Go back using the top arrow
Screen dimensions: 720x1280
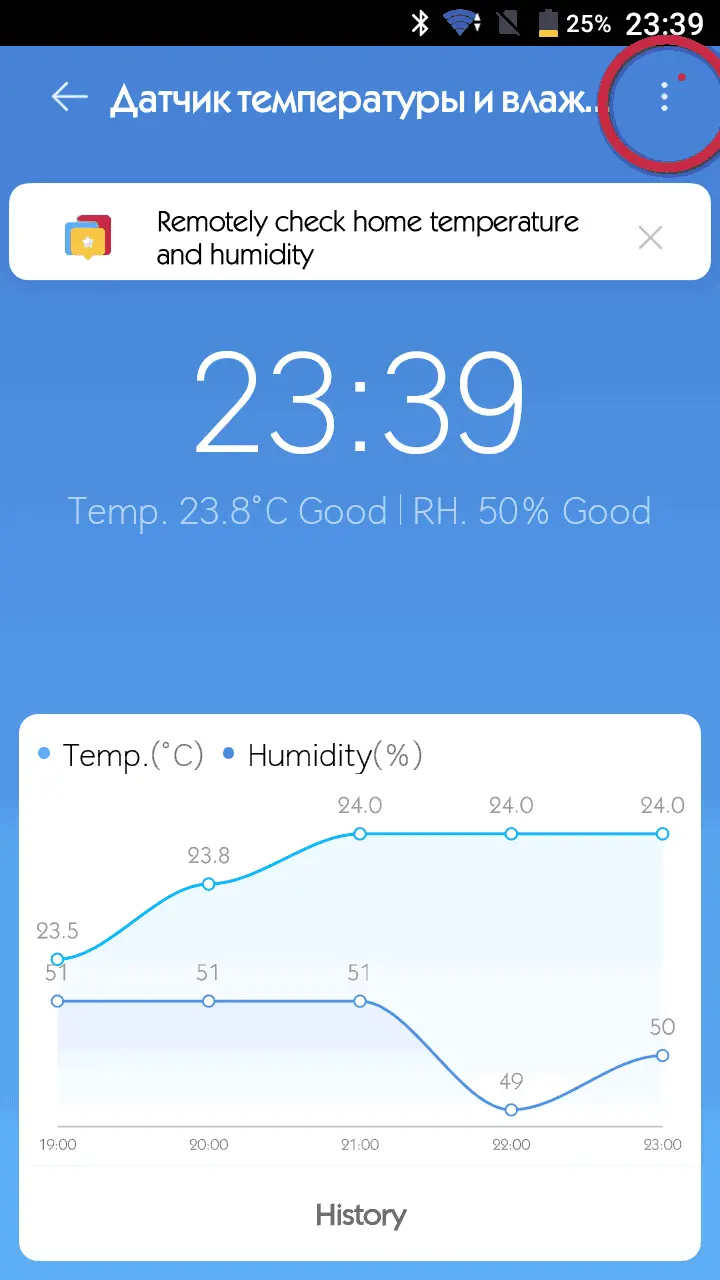(69, 97)
